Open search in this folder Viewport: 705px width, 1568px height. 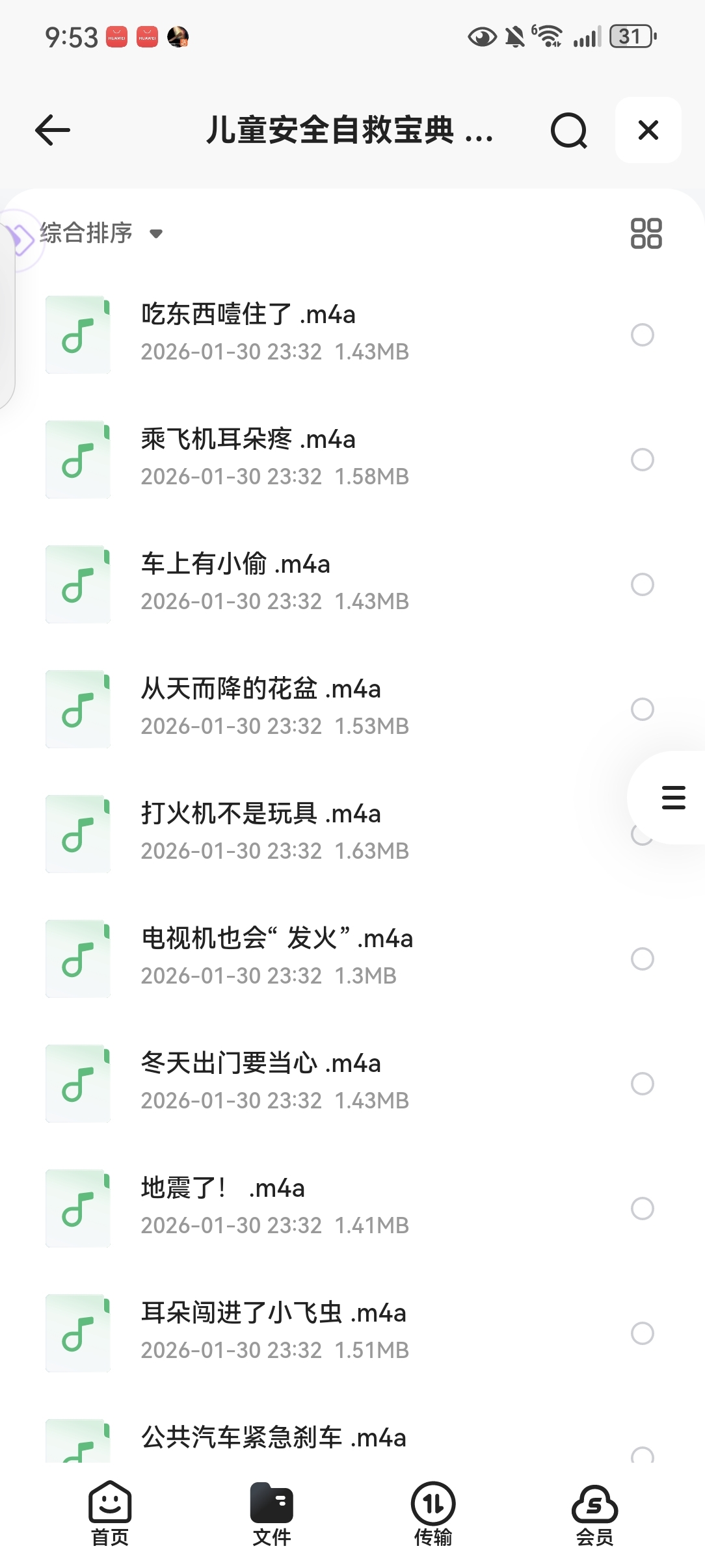click(568, 131)
